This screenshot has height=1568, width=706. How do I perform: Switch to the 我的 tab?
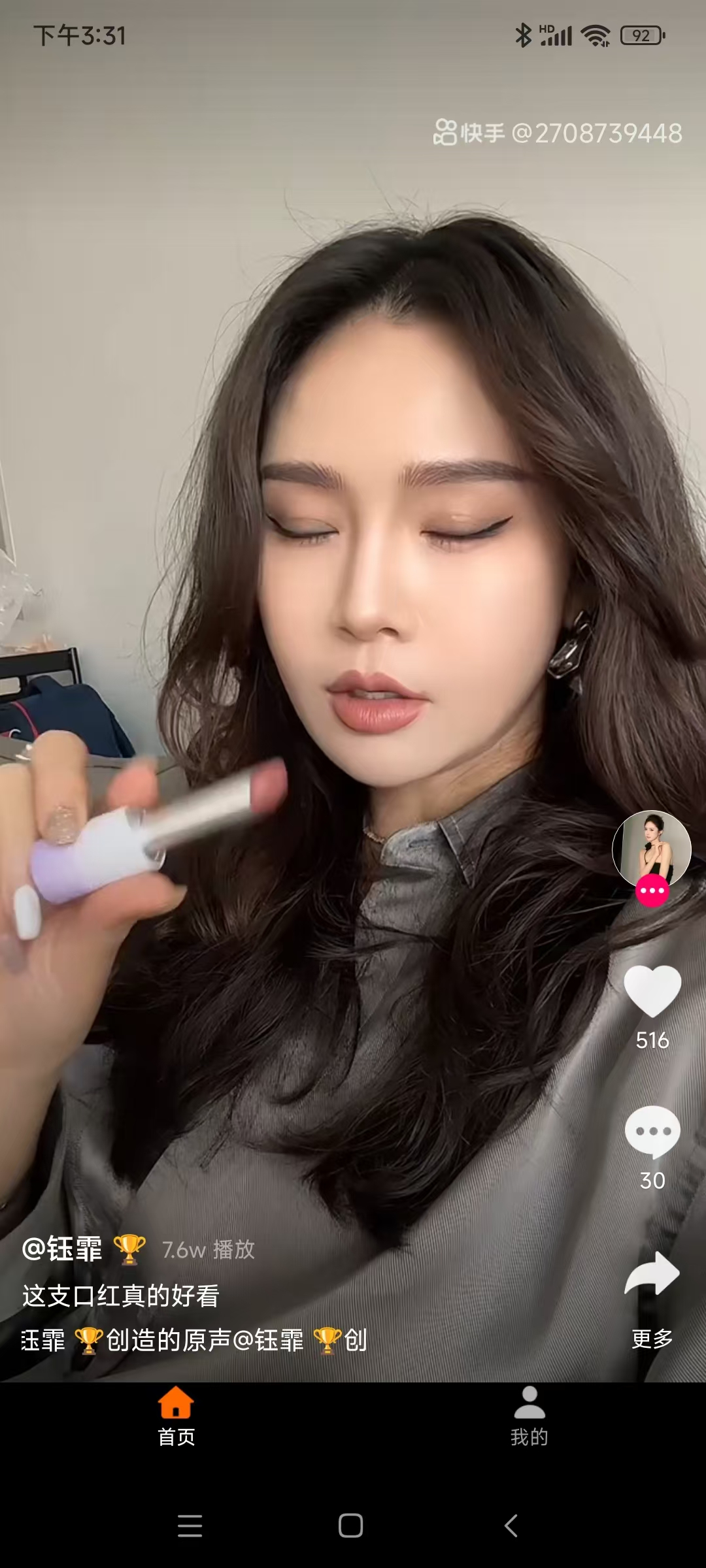[529, 1417]
